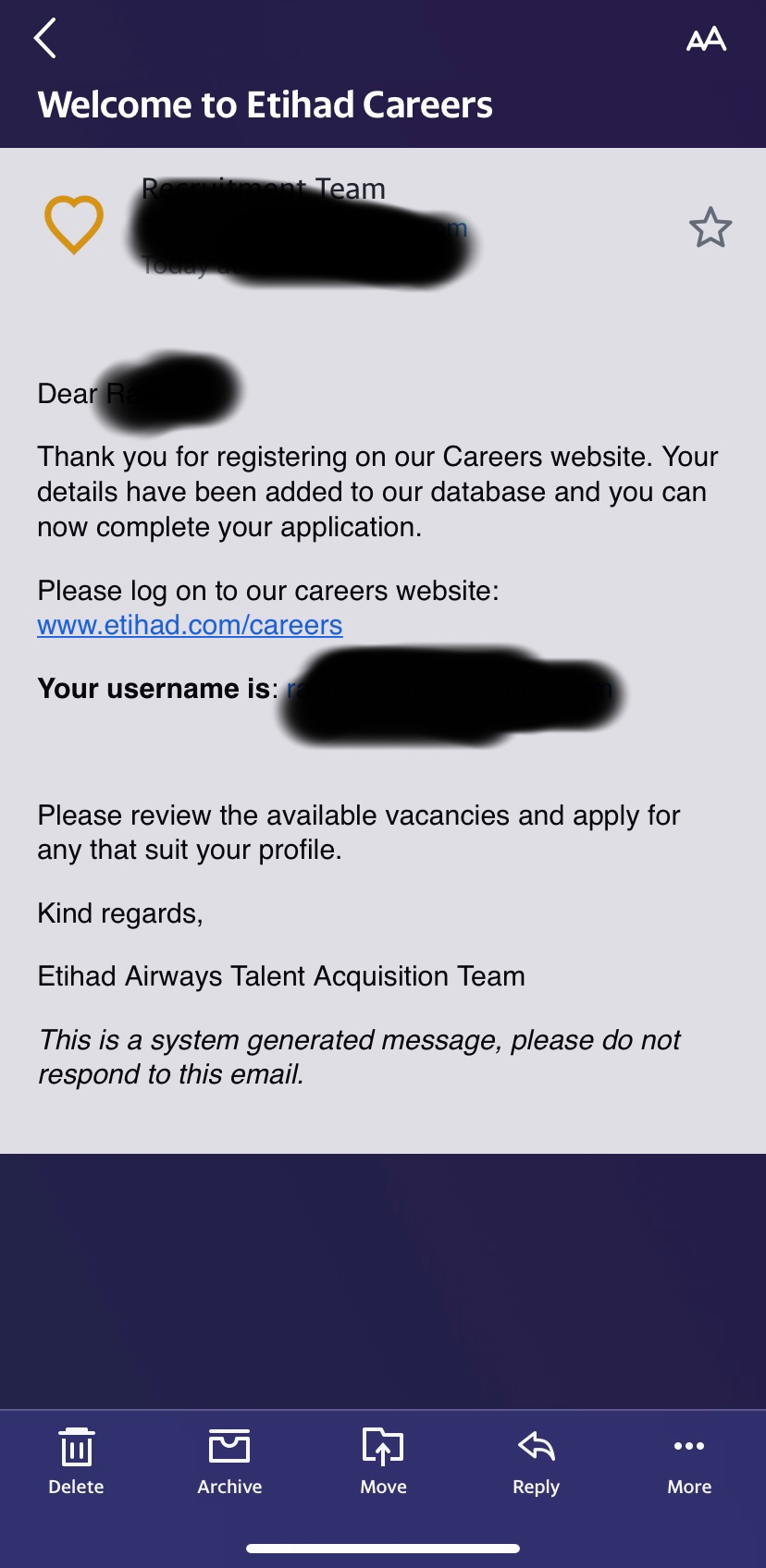
Task: Go back to the inbox
Action: click(44, 38)
